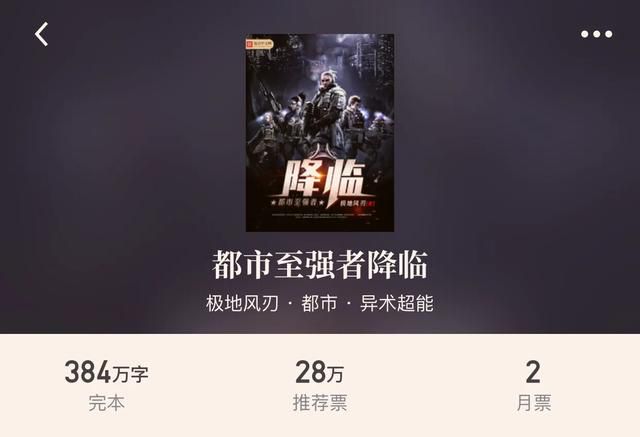Open the three-dot overflow menu
640x437 pixels.
pyautogui.click(x=596, y=34)
